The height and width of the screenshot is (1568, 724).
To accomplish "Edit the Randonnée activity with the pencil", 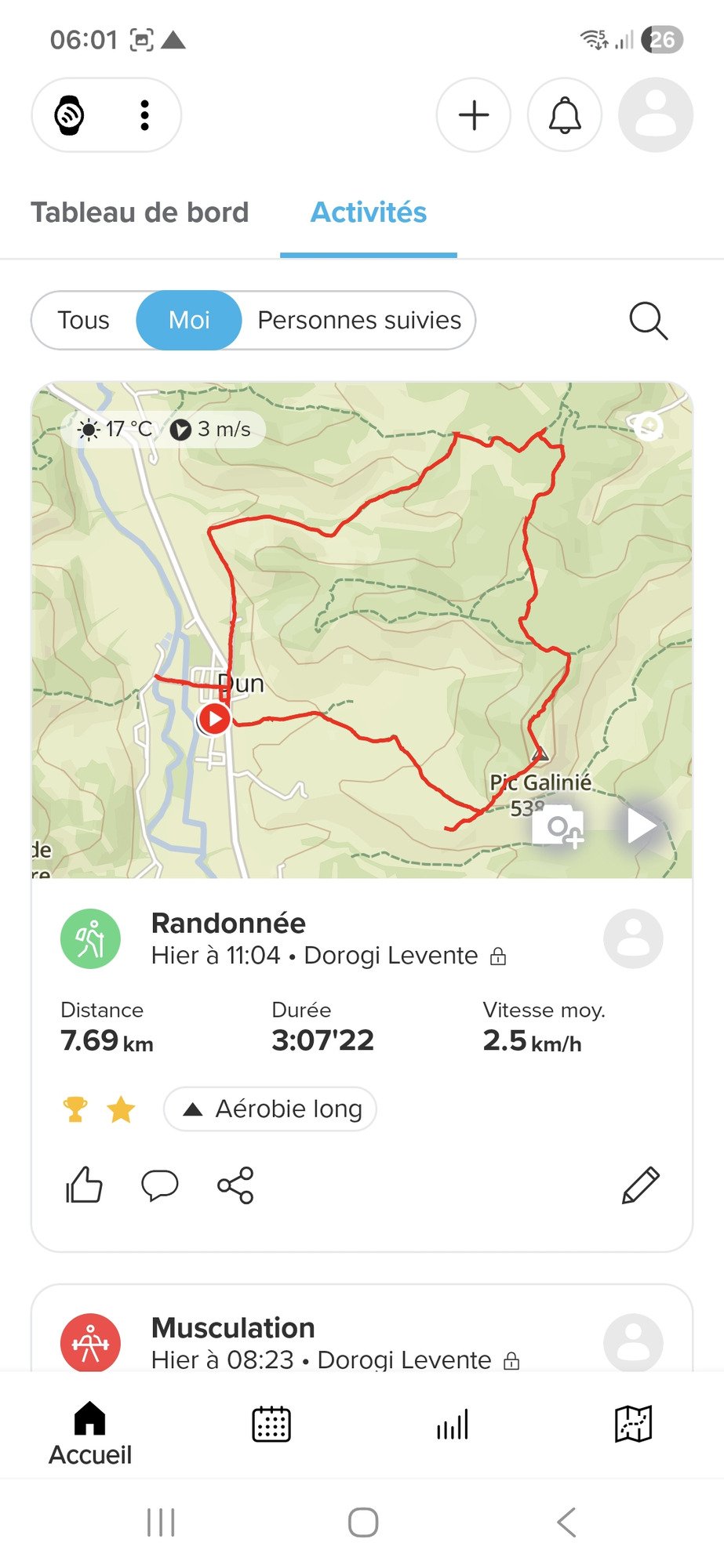I will click(x=640, y=1185).
